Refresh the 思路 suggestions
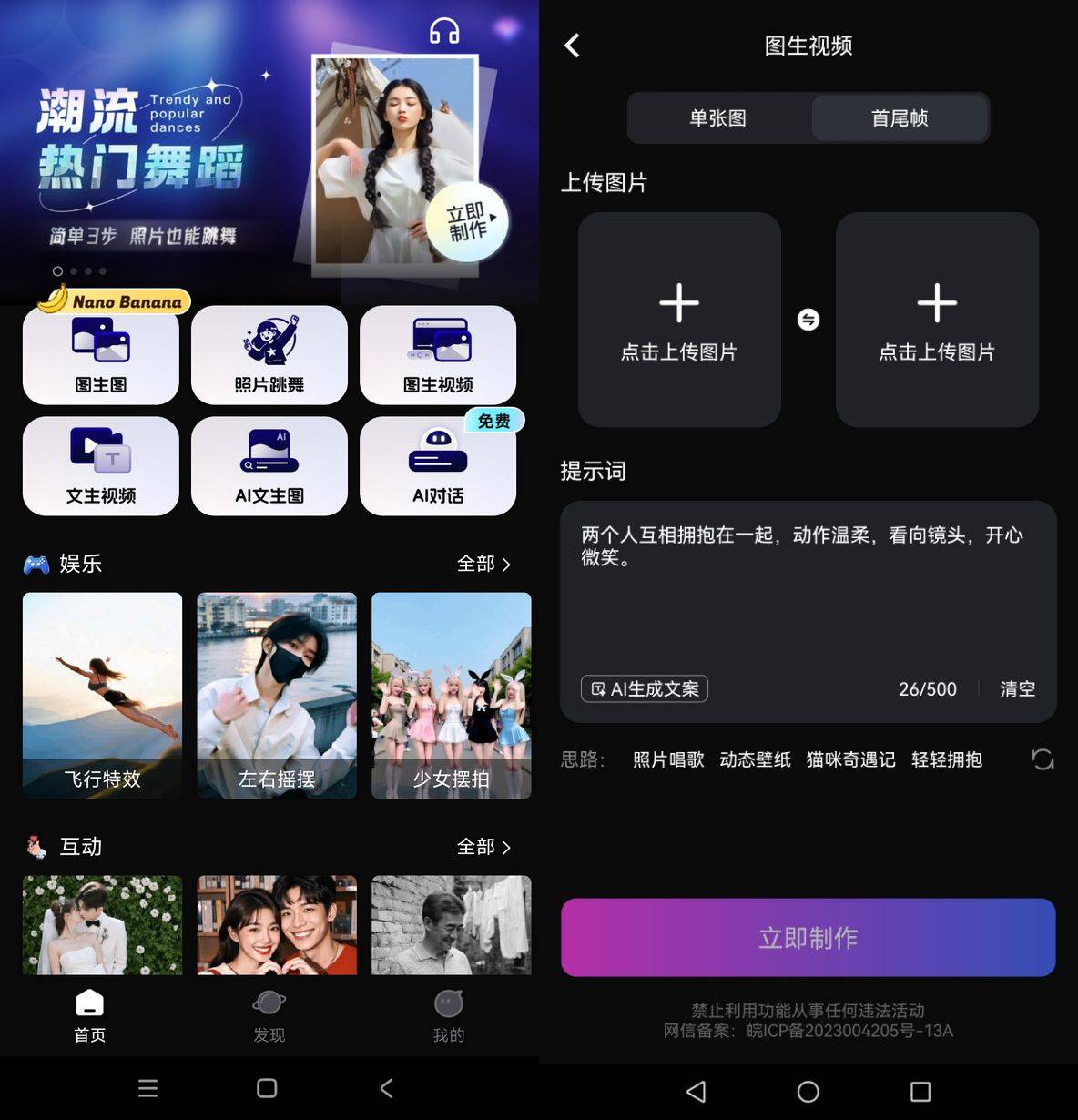This screenshot has width=1078, height=1120. click(x=1042, y=759)
